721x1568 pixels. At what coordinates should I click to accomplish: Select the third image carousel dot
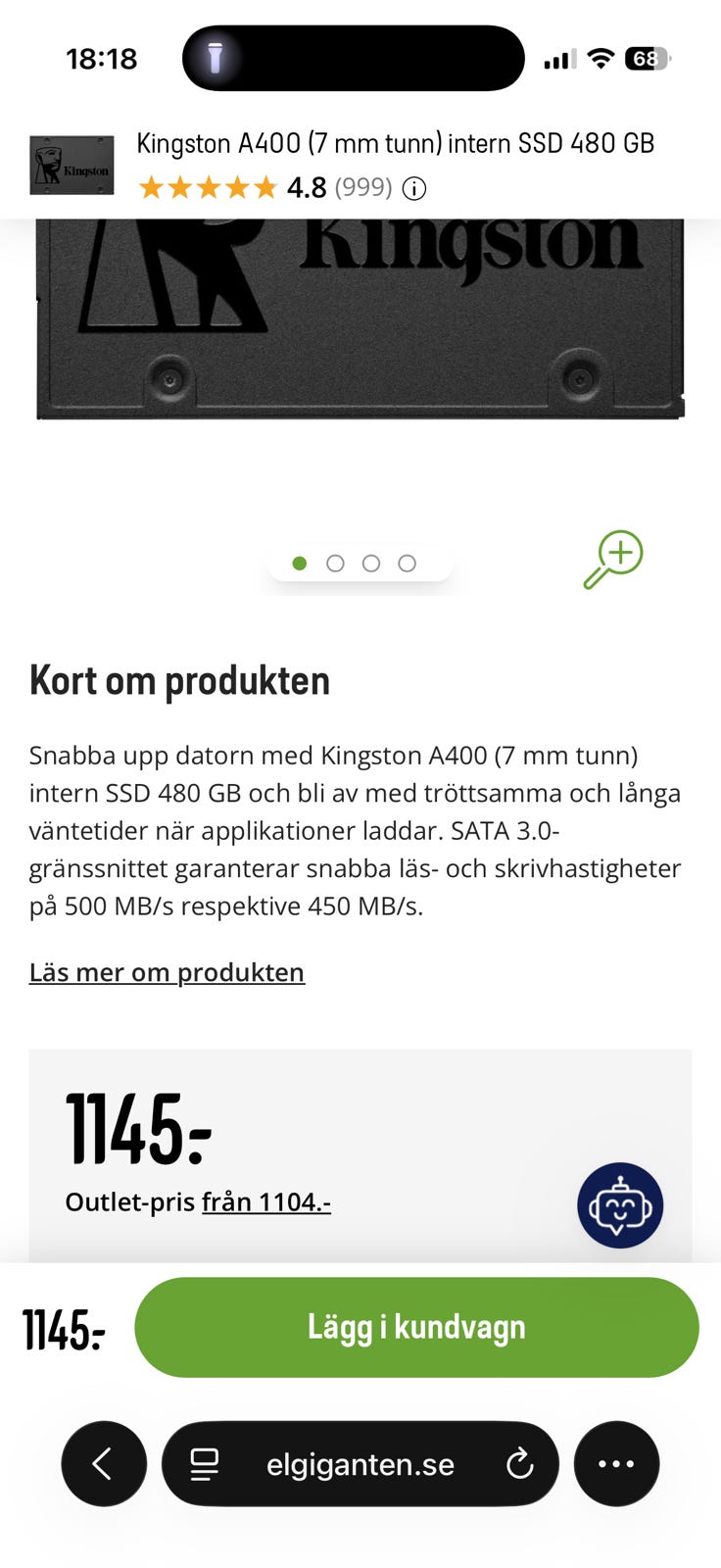click(x=370, y=563)
